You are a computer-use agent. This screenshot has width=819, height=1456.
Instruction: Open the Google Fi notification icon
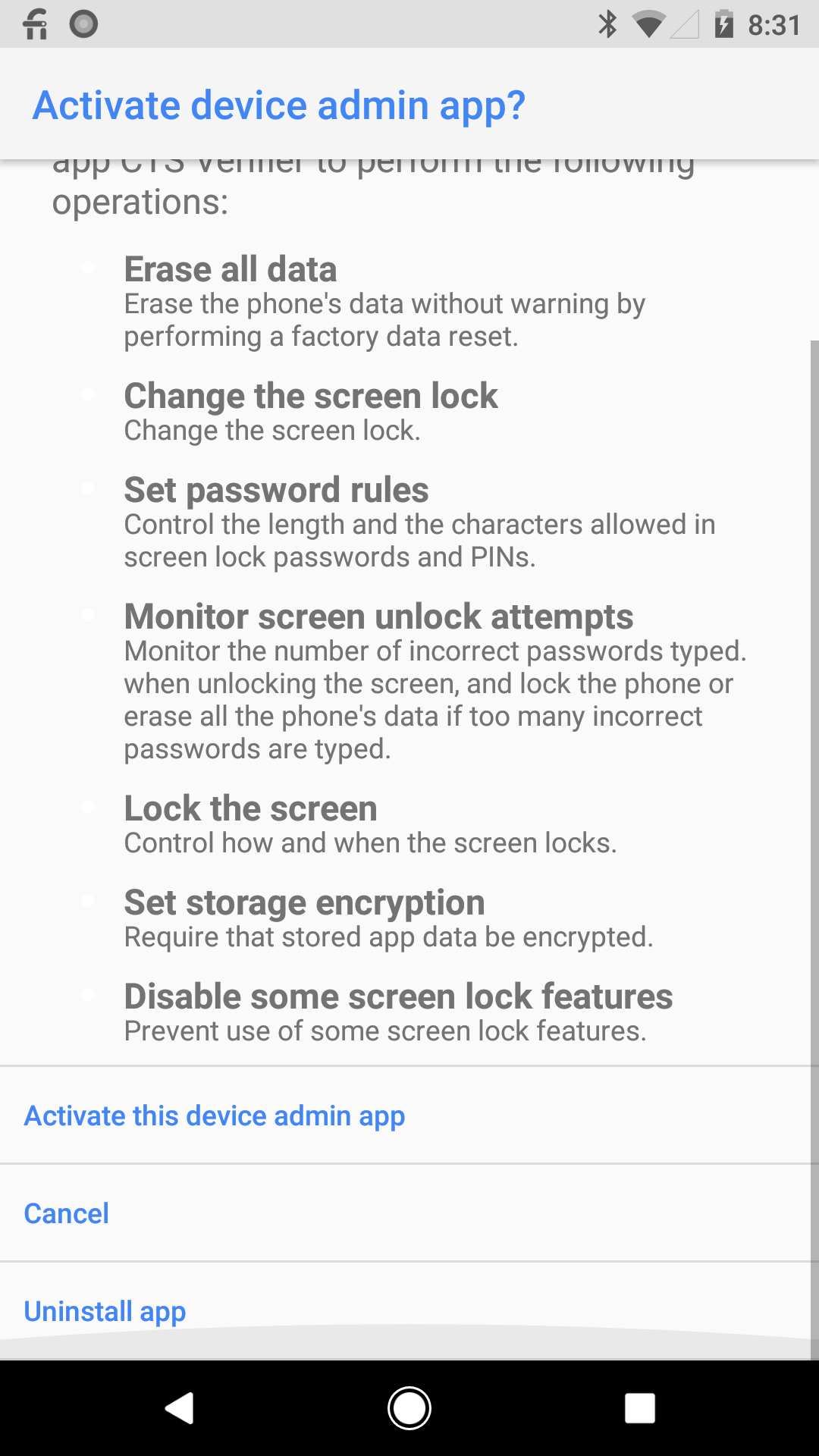point(36,24)
